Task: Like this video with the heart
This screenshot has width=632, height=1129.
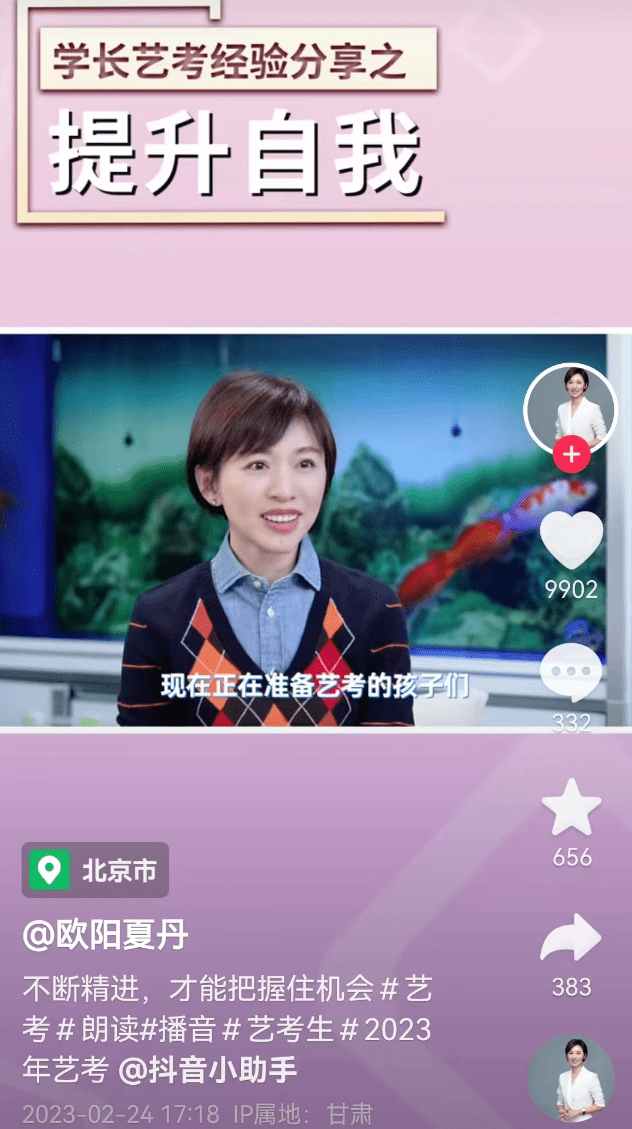Action: [x=571, y=541]
